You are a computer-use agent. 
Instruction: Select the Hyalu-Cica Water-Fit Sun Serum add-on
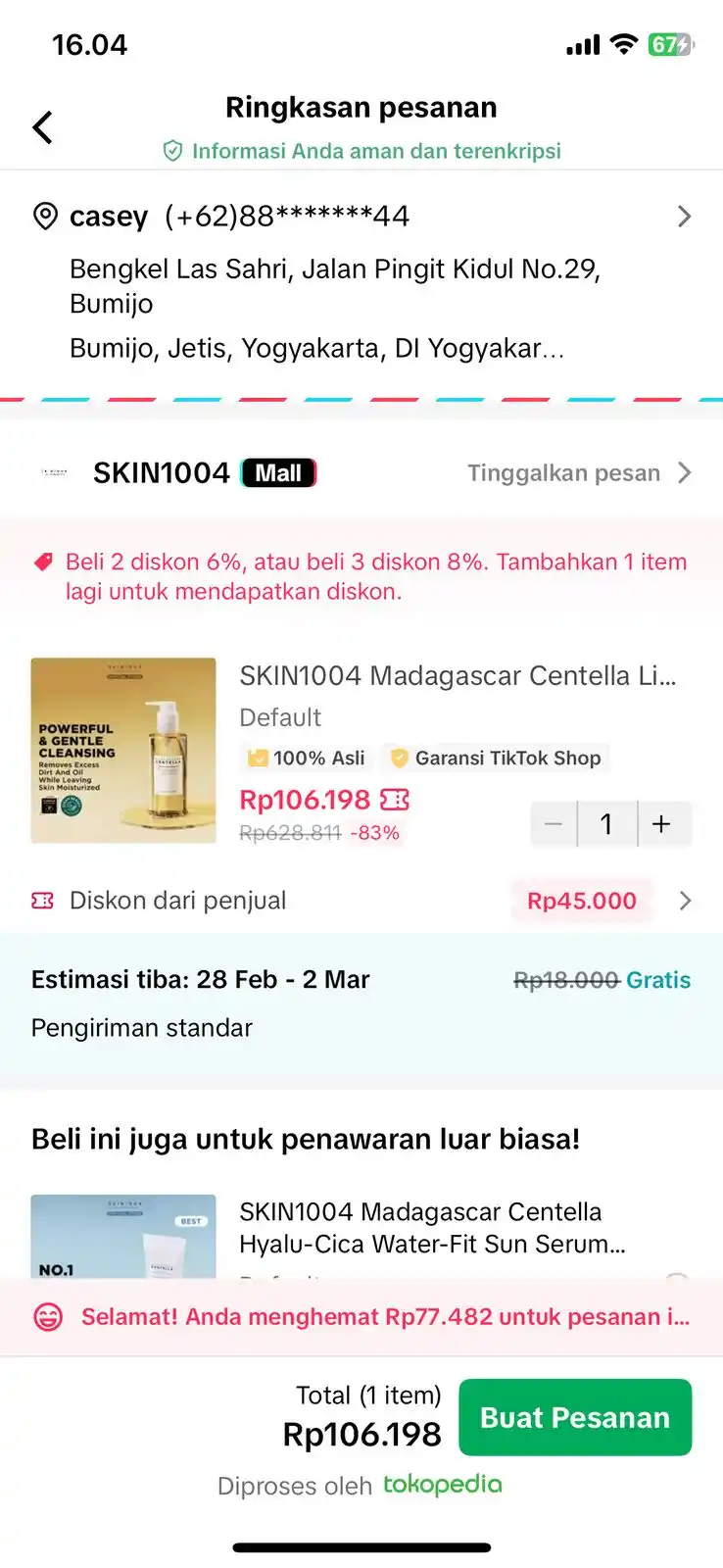(676, 1274)
